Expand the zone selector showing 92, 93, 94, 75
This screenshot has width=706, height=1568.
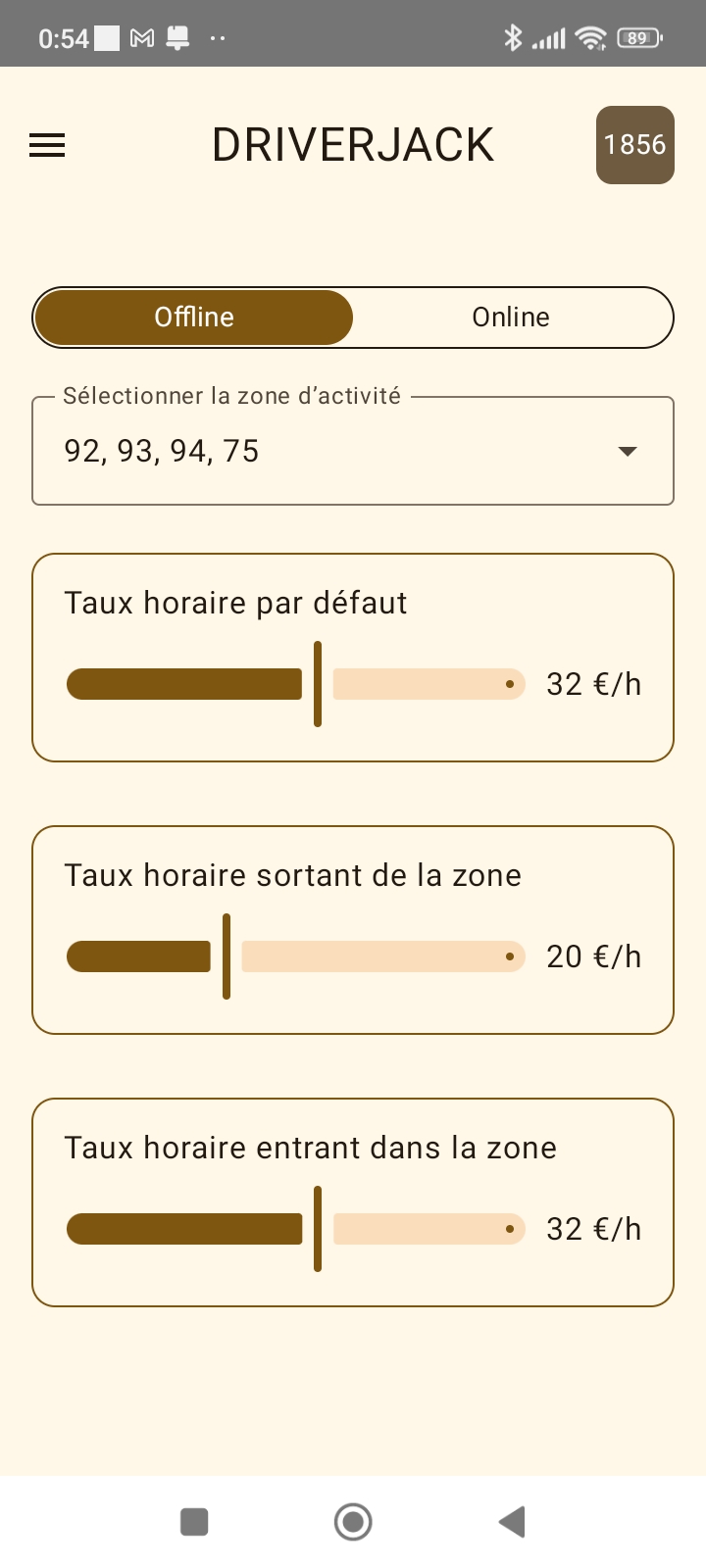pos(353,451)
